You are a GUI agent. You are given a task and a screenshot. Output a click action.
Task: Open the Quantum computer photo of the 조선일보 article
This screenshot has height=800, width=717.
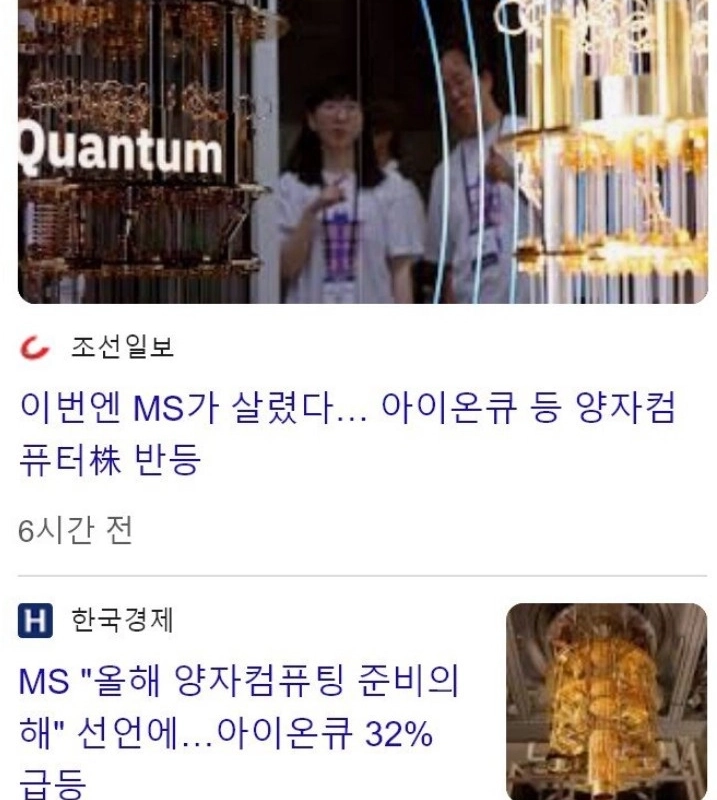coord(358,150)
